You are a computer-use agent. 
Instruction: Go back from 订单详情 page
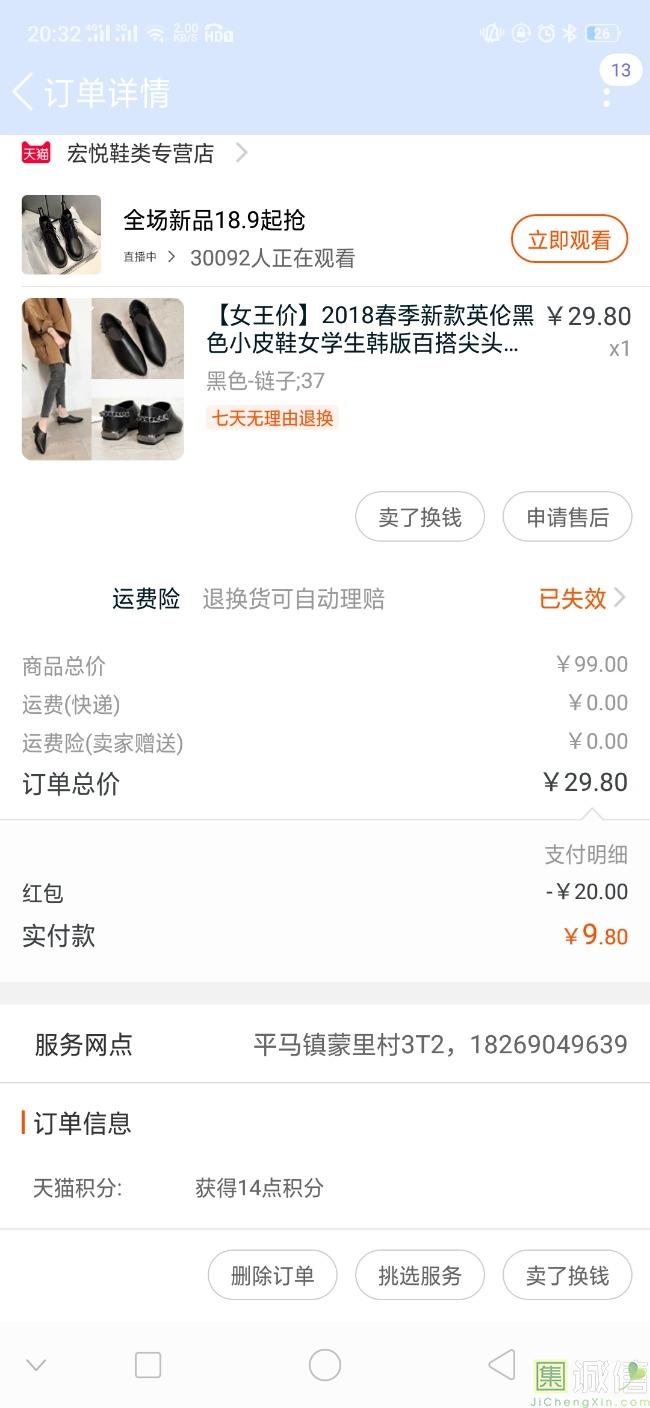click(x=22, y=92)
